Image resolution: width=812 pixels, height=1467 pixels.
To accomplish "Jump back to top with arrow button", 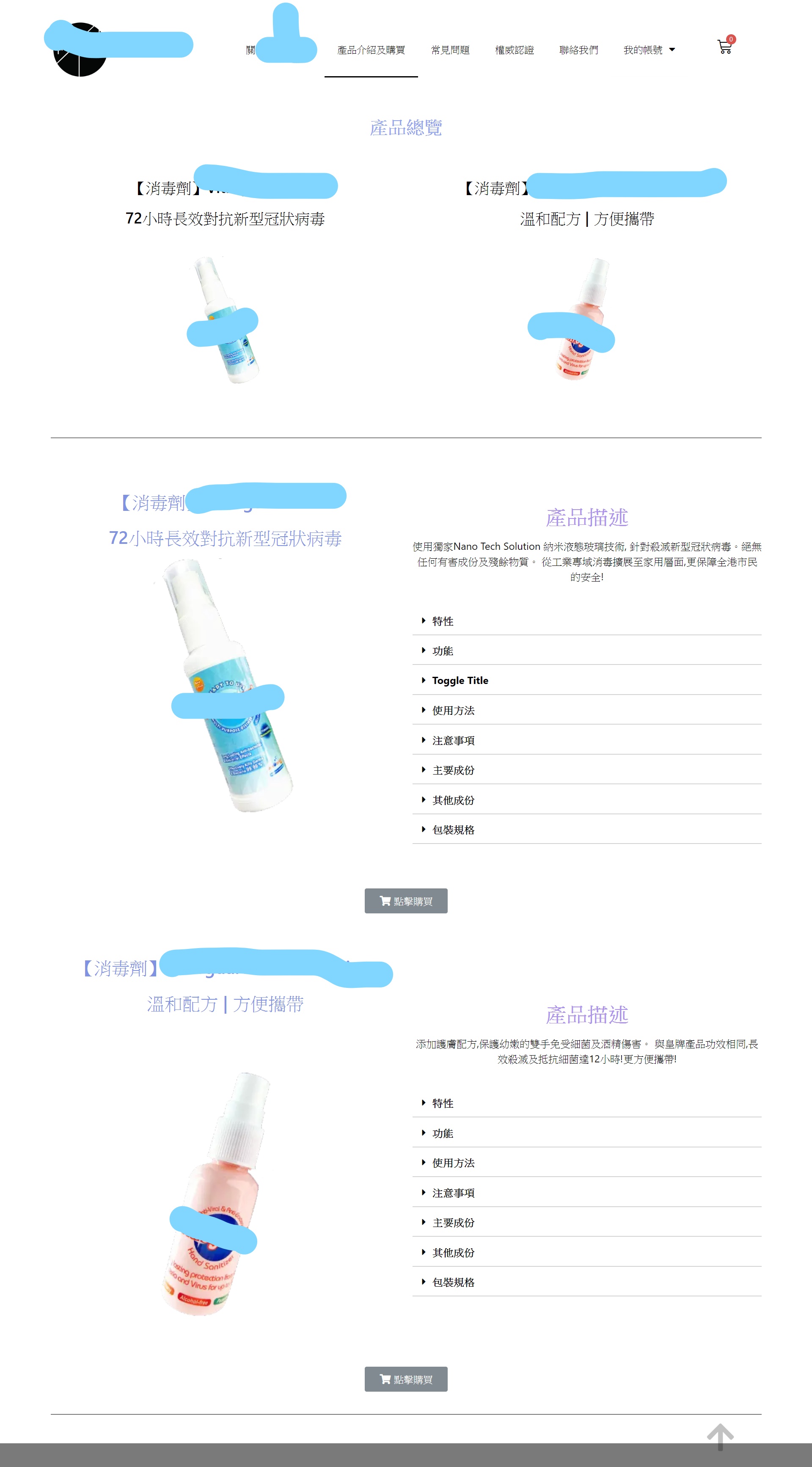I will pos(720,1436).
